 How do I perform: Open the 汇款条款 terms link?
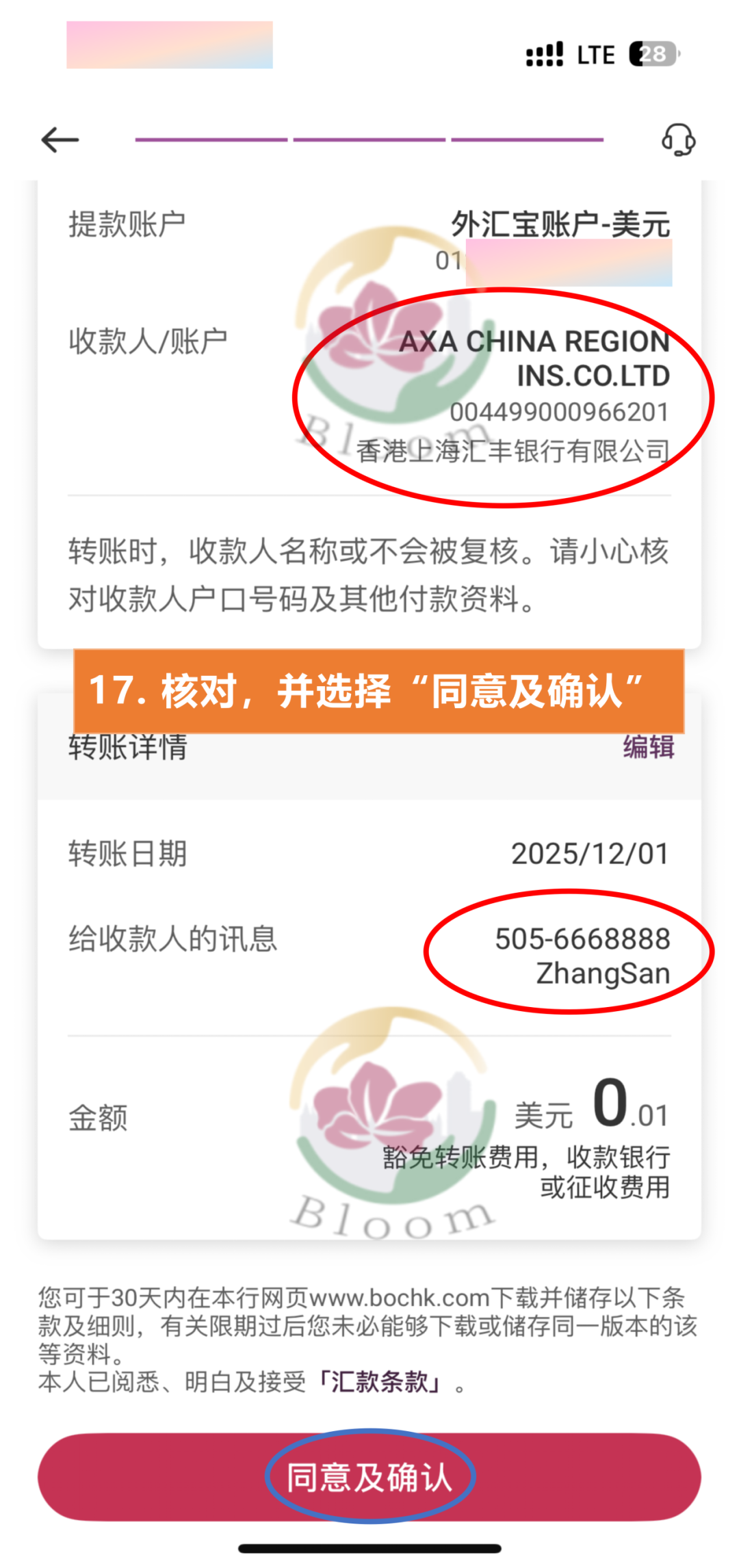[380, 1381]
